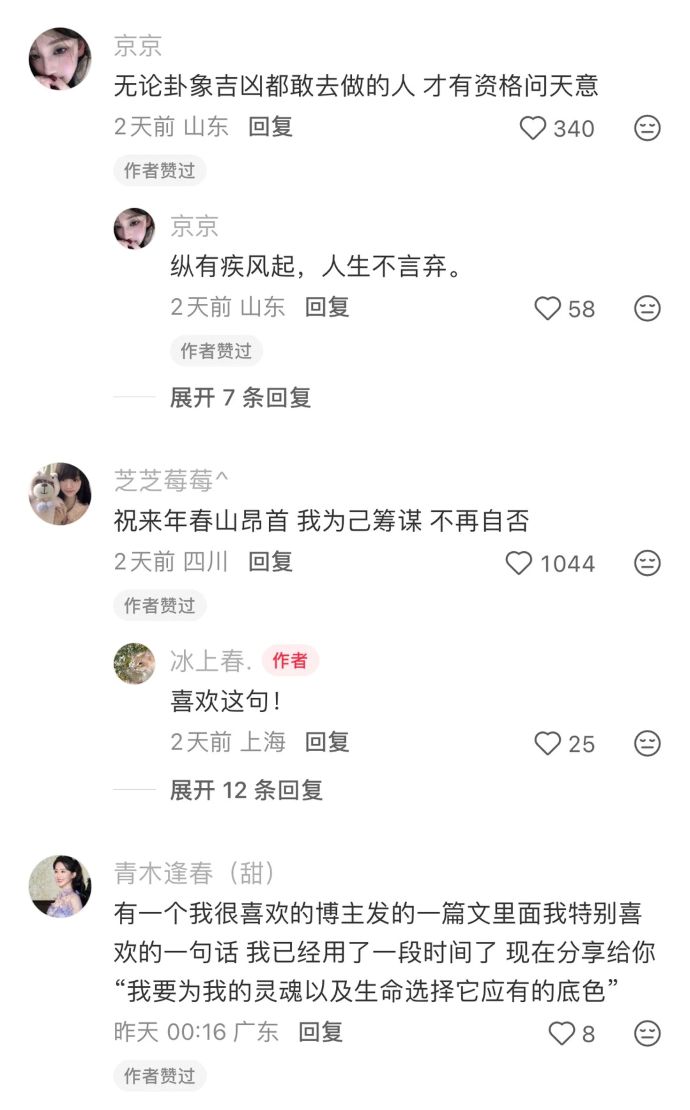Image resolution: width=690 pixels, height=1110 pixels.
Task: View author 冰上春.'s profile picture
Action: tap(134, 662)
